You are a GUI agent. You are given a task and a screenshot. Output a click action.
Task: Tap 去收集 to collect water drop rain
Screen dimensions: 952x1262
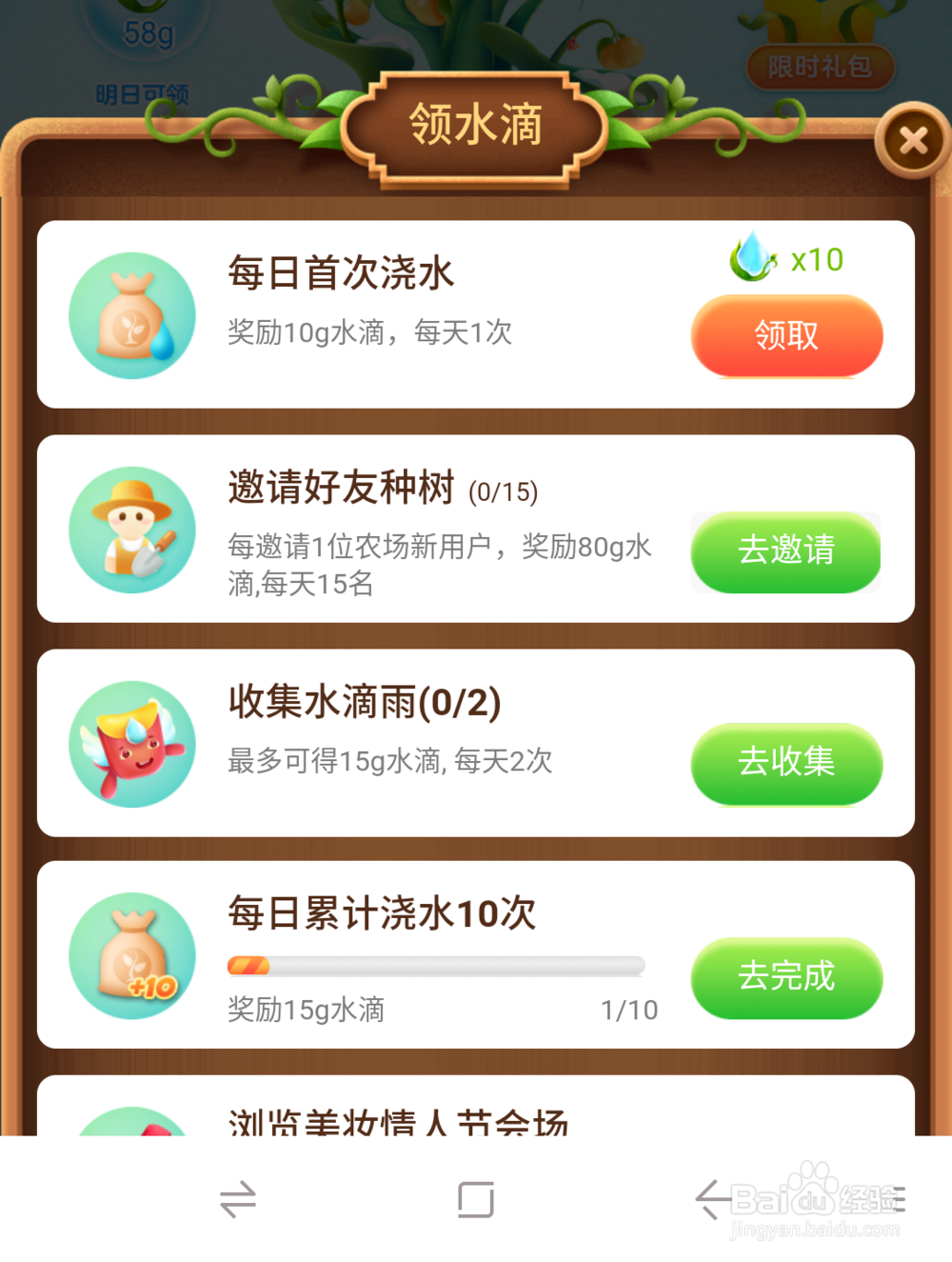tap(786, 762)
